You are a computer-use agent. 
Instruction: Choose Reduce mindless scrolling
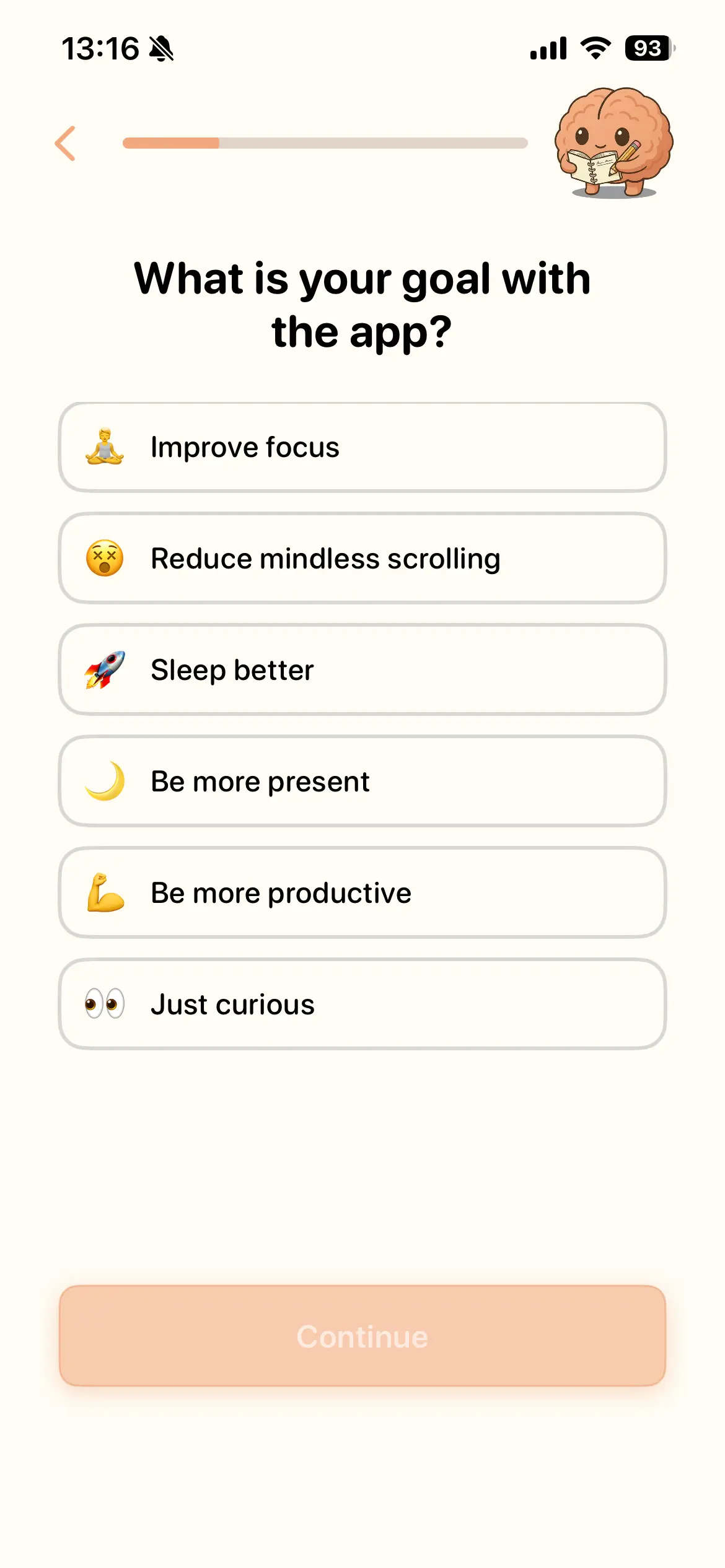click(x=362, y=559)
